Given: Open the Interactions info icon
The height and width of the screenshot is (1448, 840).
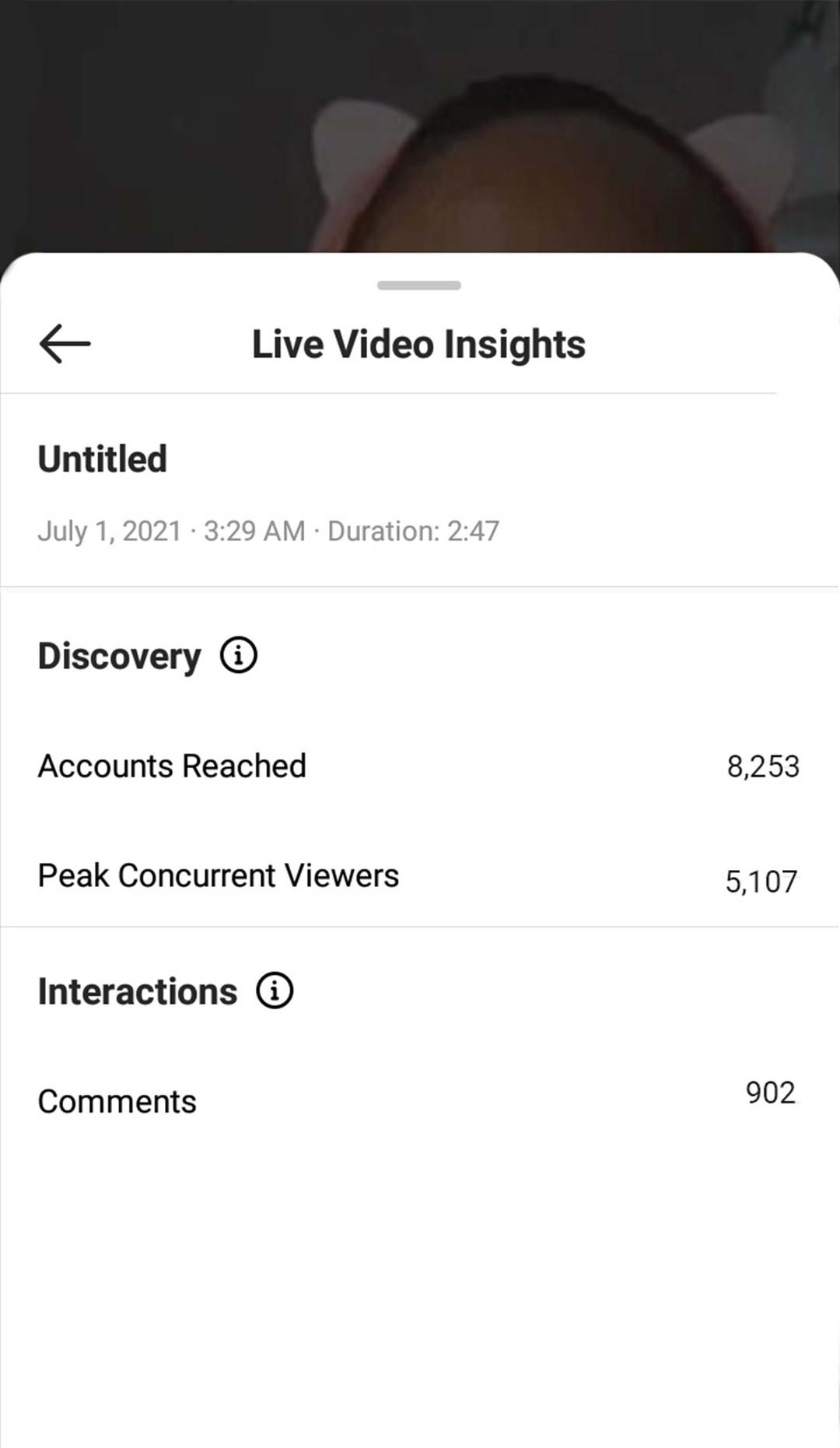Looking at the screenshot, I should pos(275,990).
